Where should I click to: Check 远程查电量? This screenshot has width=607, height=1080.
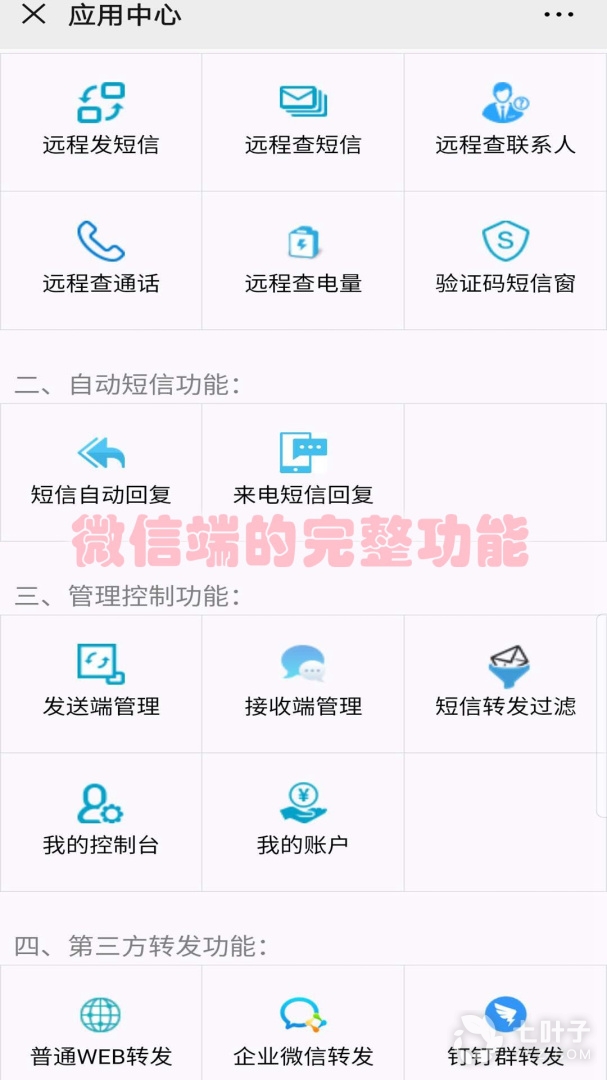tap(303, 259)
